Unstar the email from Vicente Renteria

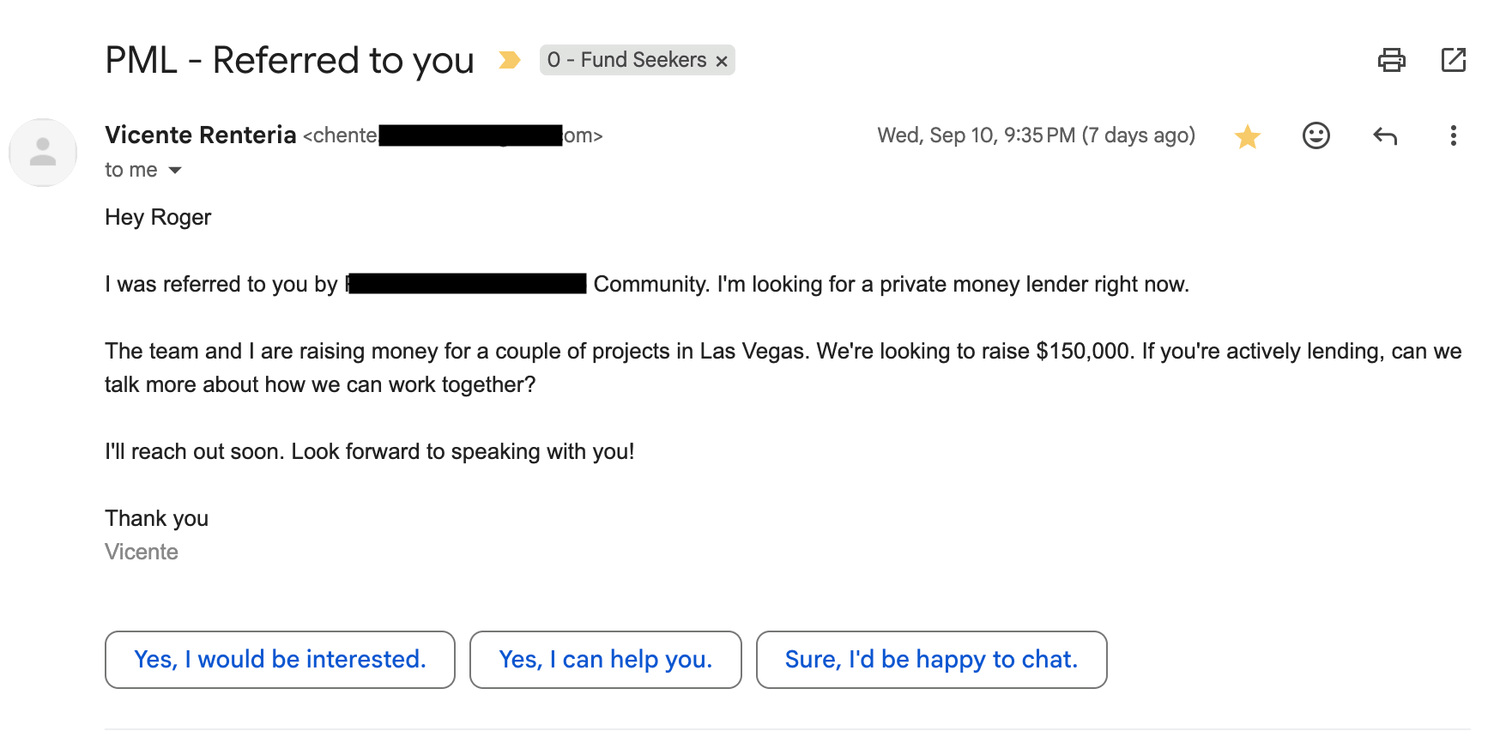pyautogui.click(x=1247, y=136)
